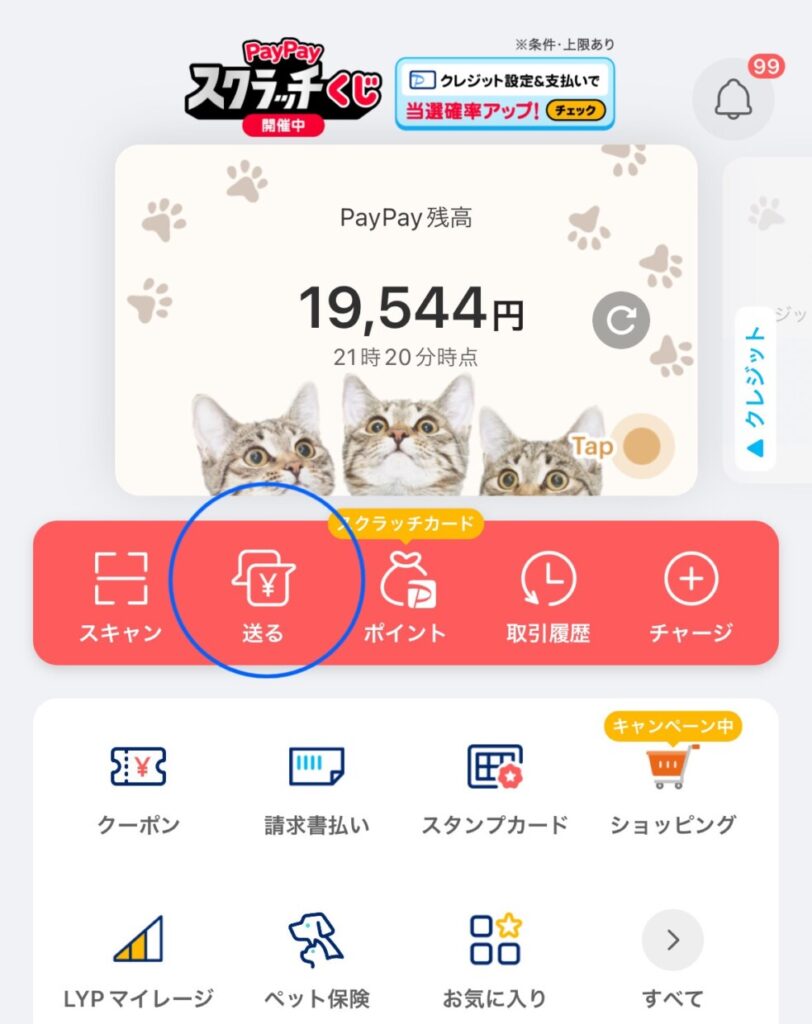Tap the orange Tap button on the balance card

click(x=642, y=446)
